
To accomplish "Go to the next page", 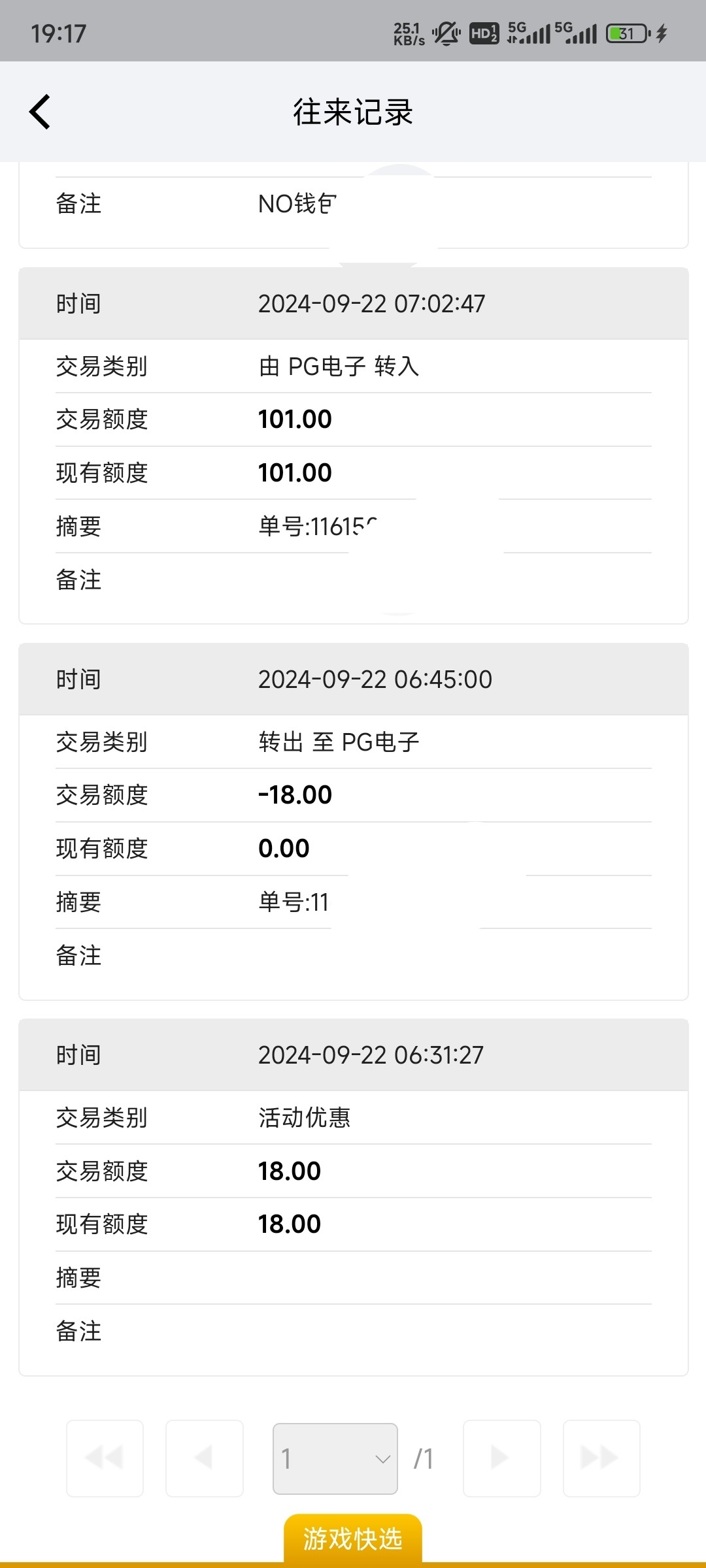I will click(x=501, y=1458).
